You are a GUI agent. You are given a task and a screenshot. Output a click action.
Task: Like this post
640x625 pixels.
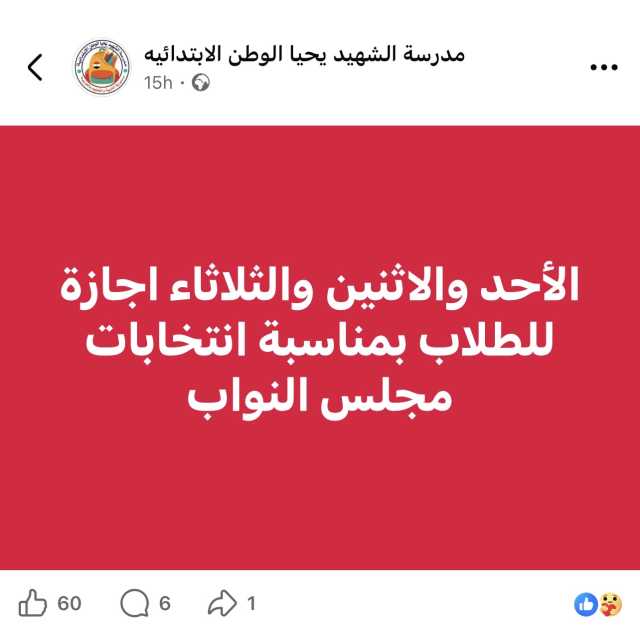click(35, 603)
